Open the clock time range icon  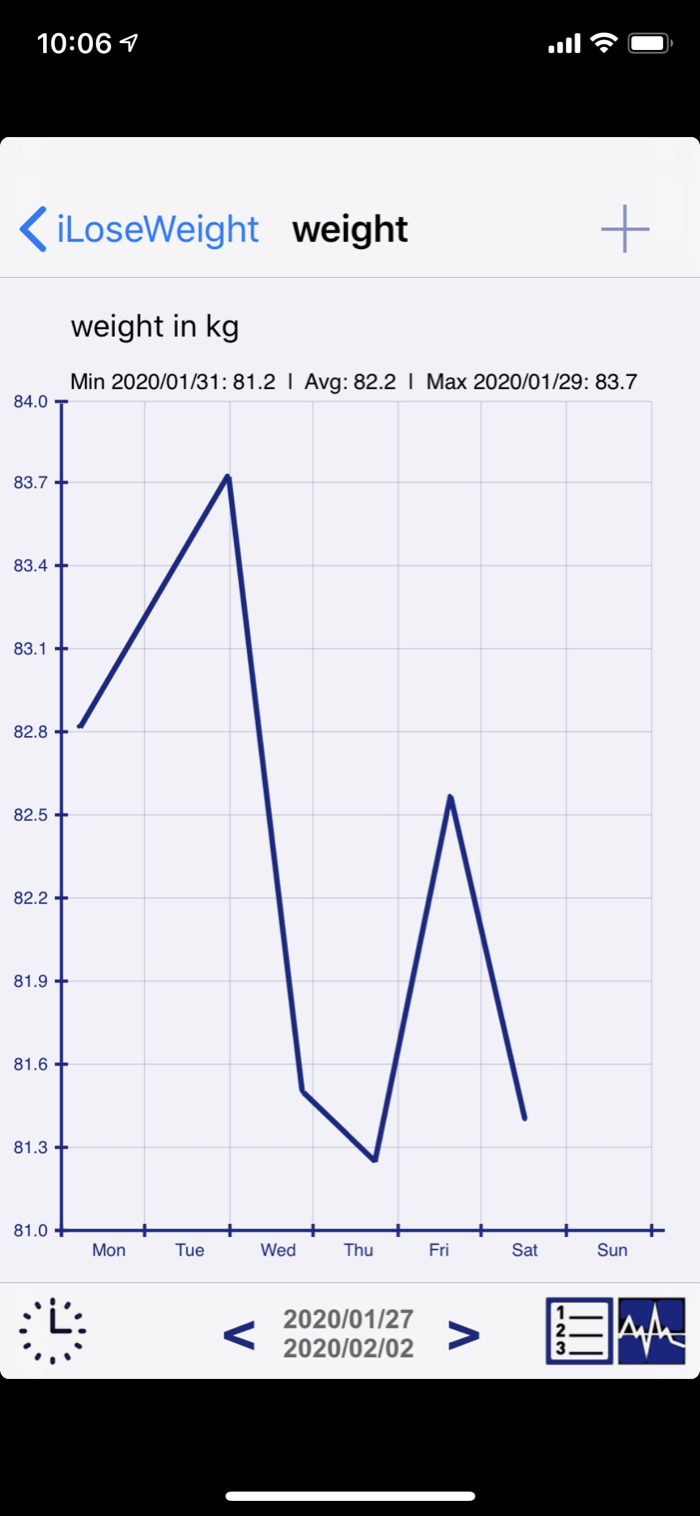53,1331
